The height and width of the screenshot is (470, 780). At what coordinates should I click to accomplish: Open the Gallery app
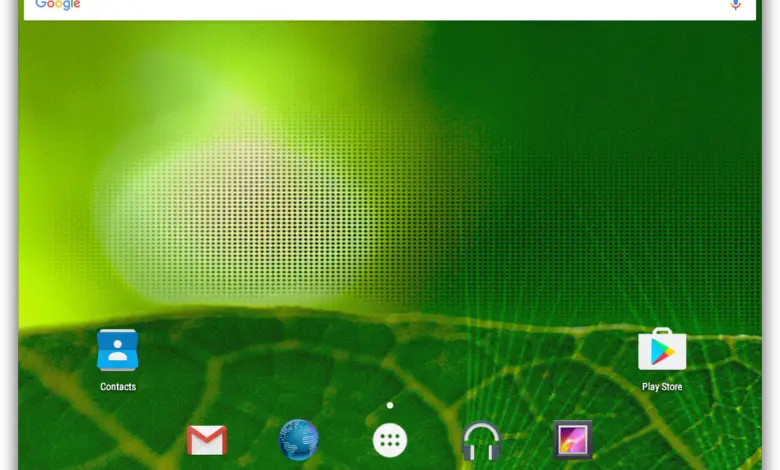point(573,440)
